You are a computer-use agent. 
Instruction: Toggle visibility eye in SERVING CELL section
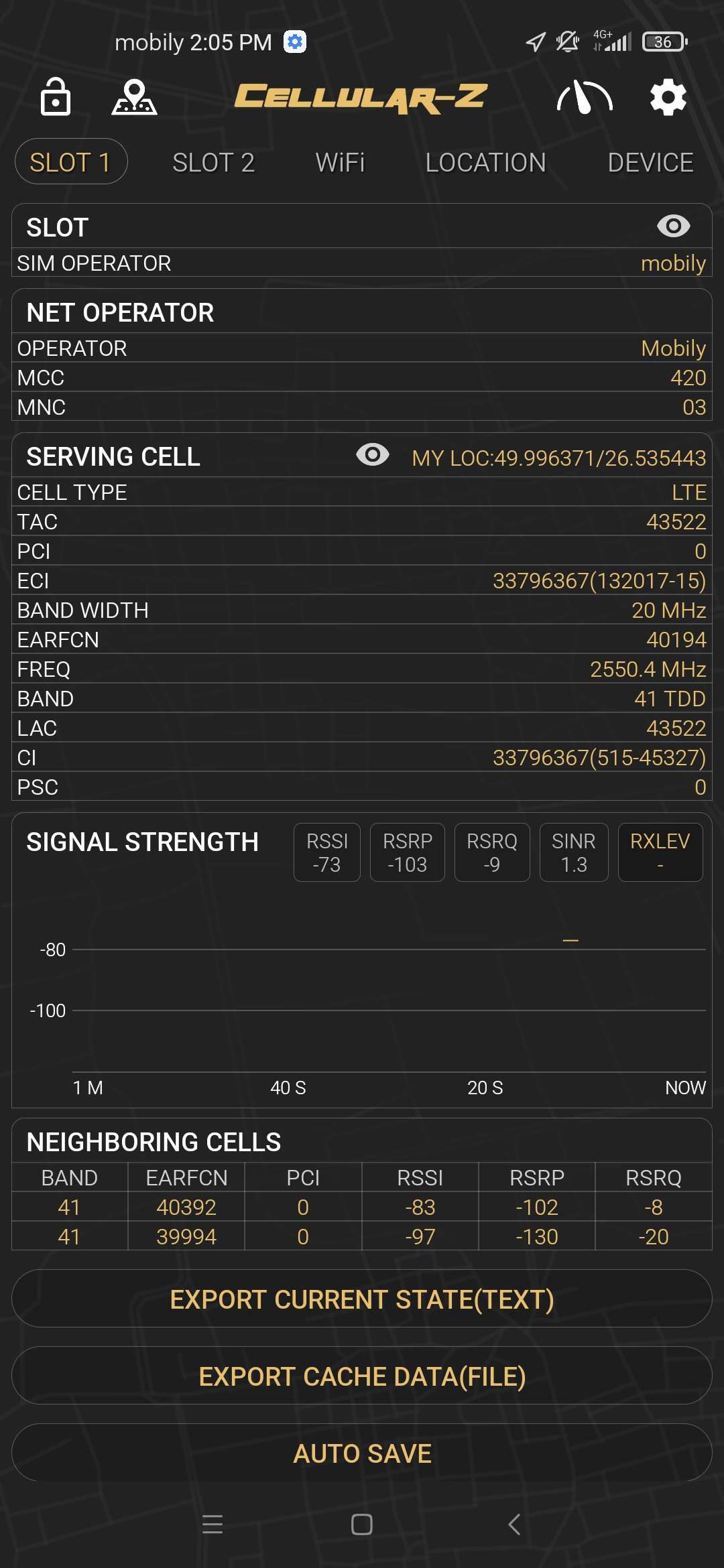tap(373, 454)
